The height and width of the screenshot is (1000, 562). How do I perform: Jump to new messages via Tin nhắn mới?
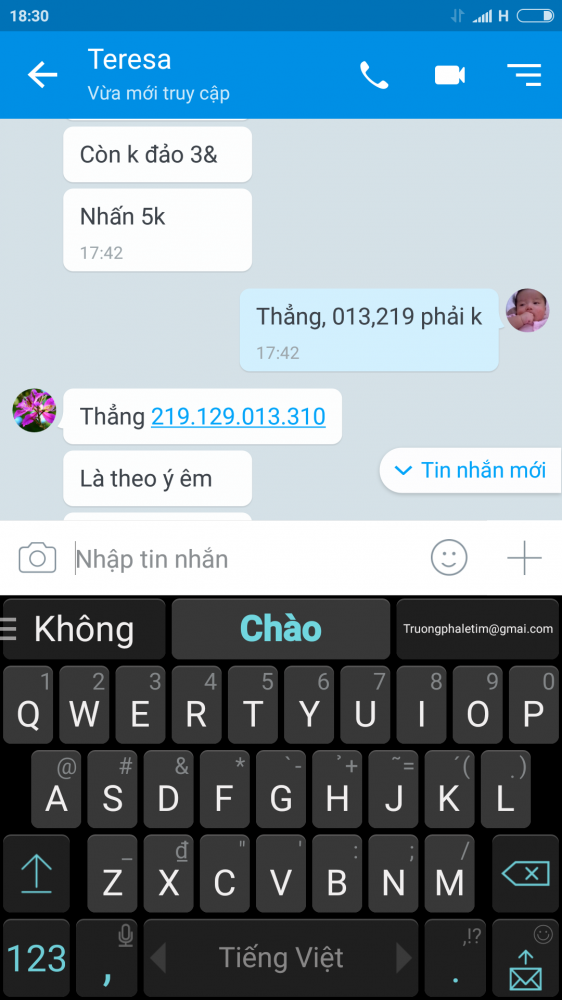point(471,471)
